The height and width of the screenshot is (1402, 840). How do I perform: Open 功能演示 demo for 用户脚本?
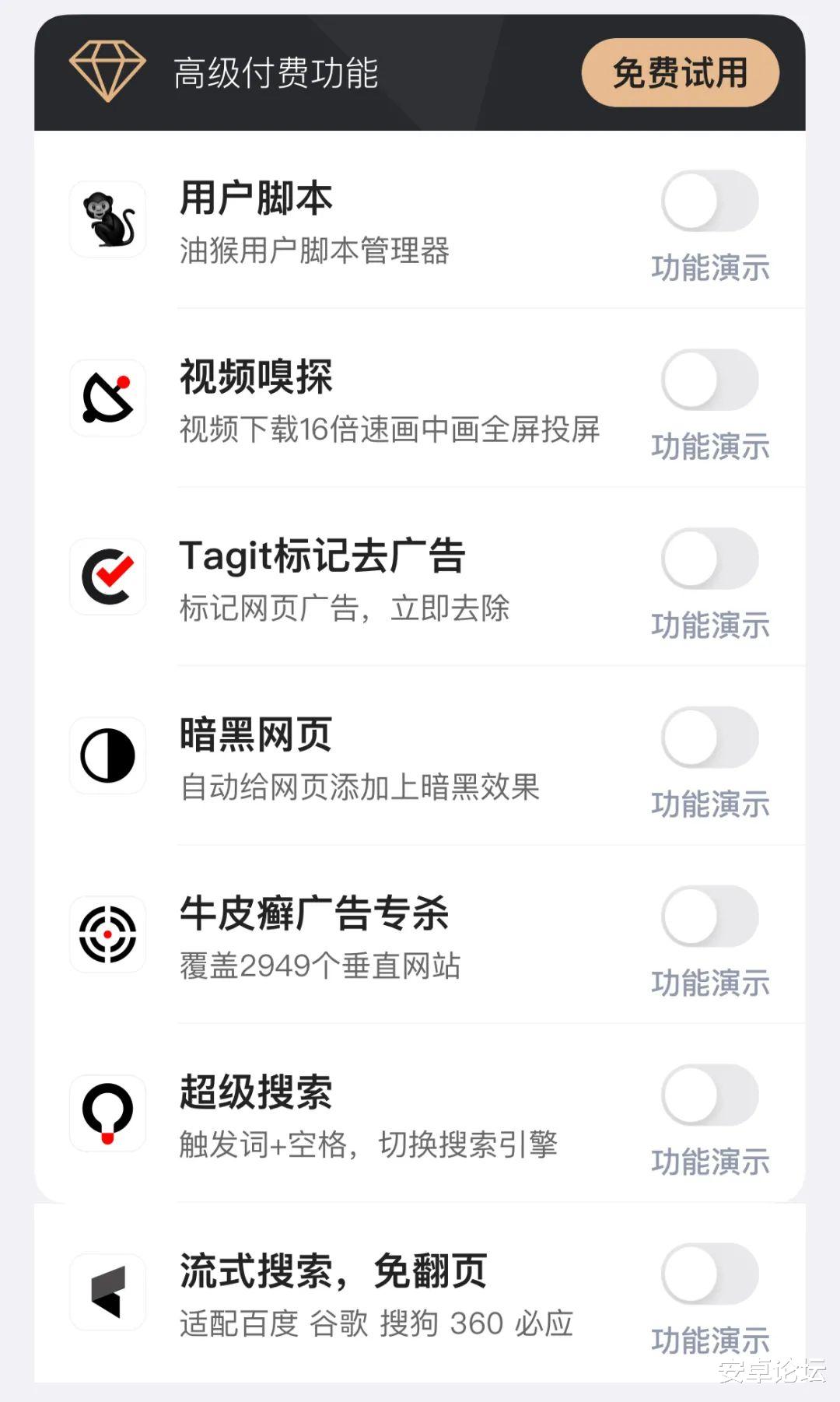point(709,268)
